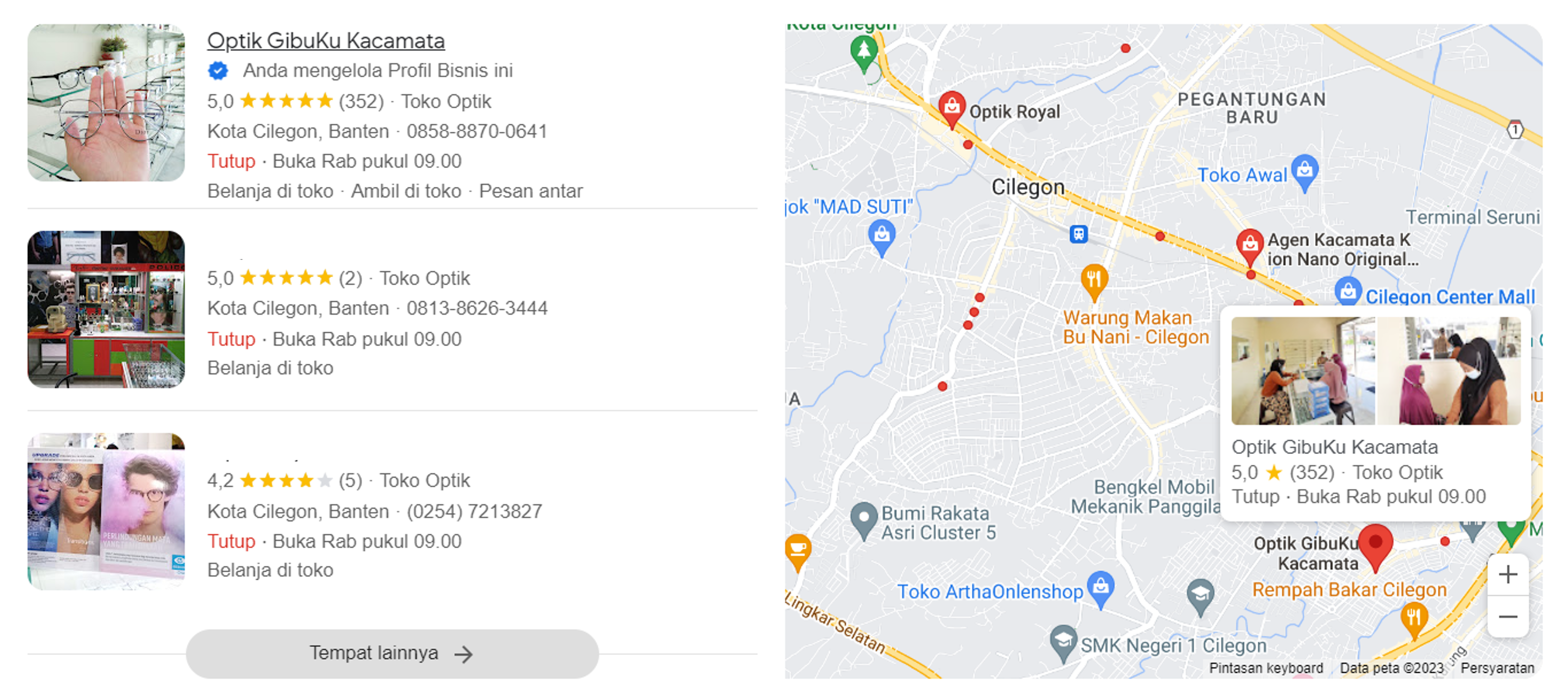The image size is (1568, 696).
Task: Tap the Cilegon Center Mall marker
Action: (x=1348, y=292)
